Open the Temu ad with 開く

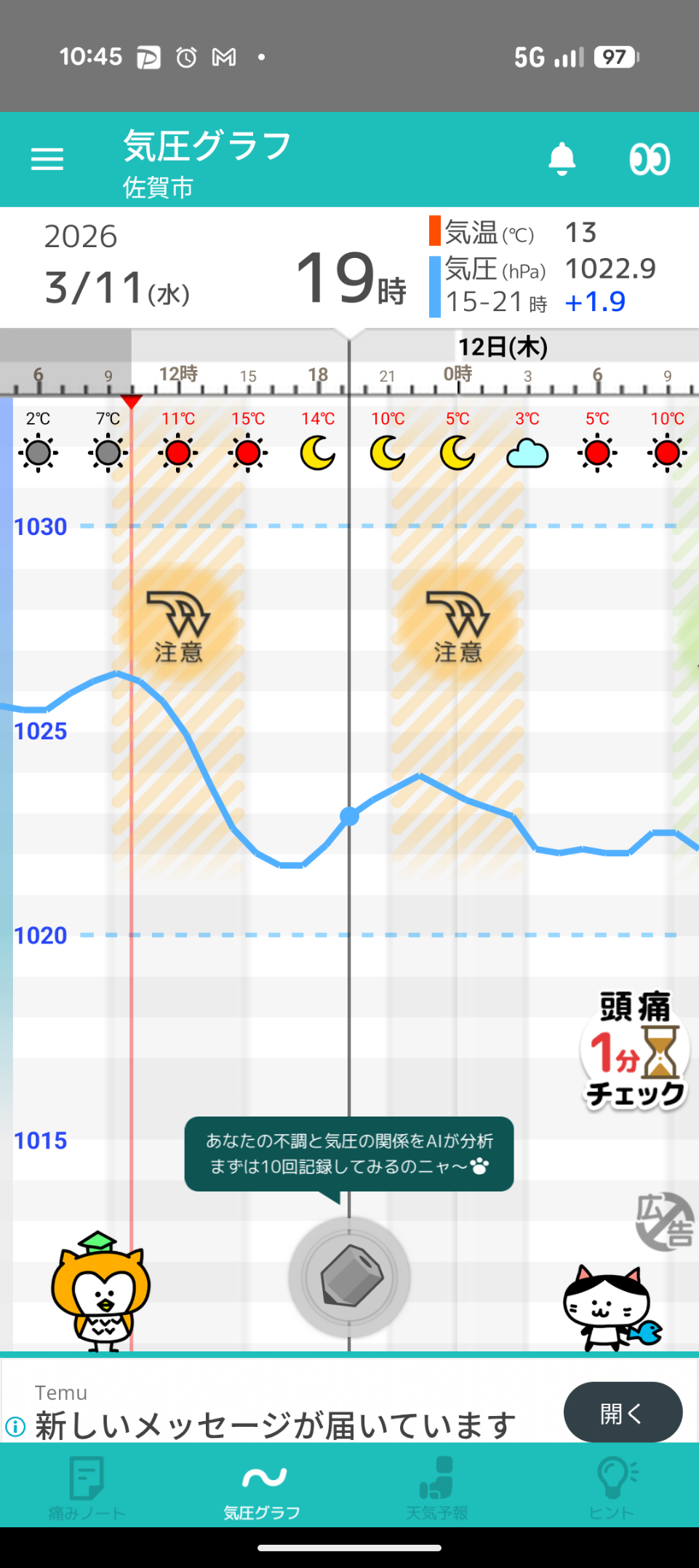[x=623, y=1412]
